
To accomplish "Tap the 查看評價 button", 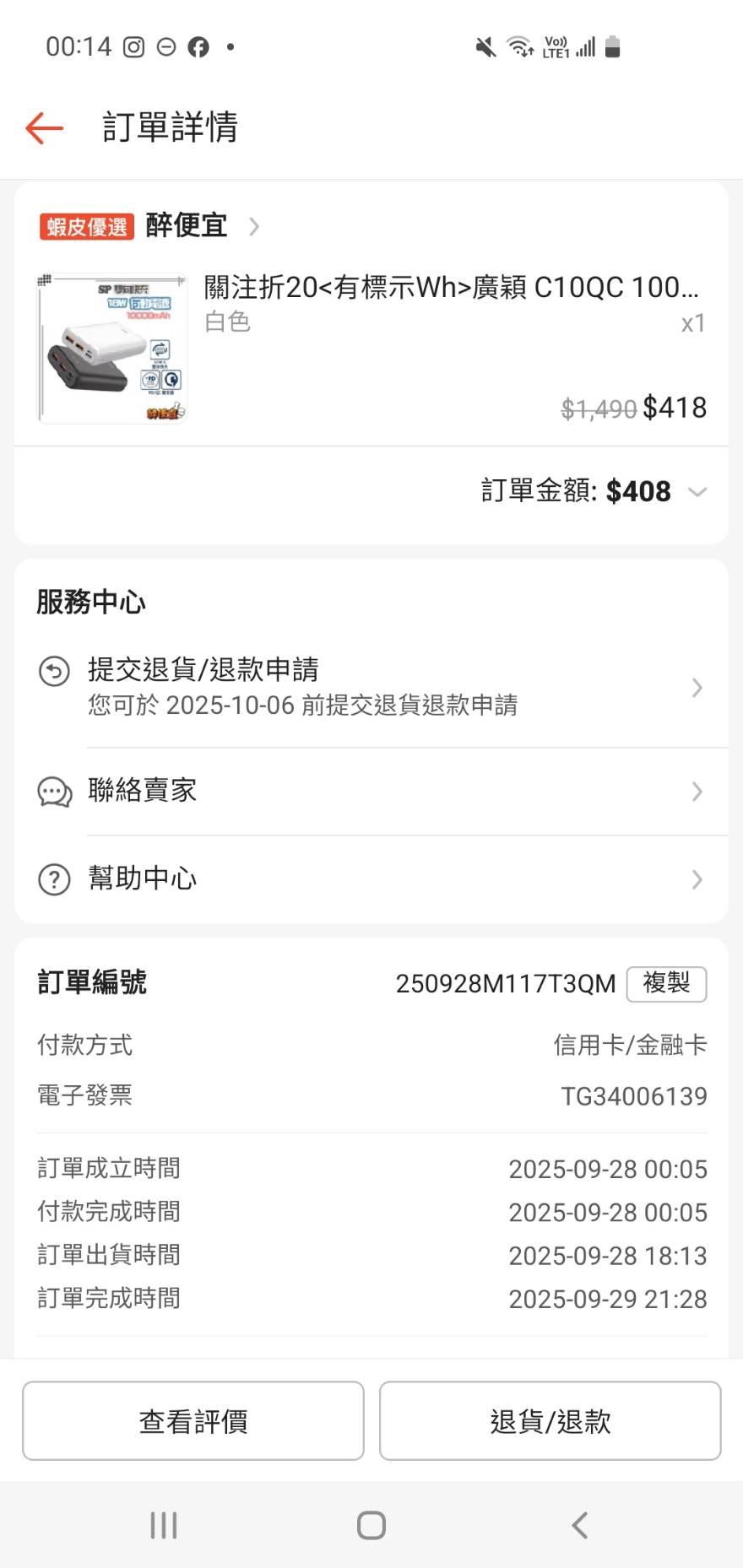I will (193, 1421).
